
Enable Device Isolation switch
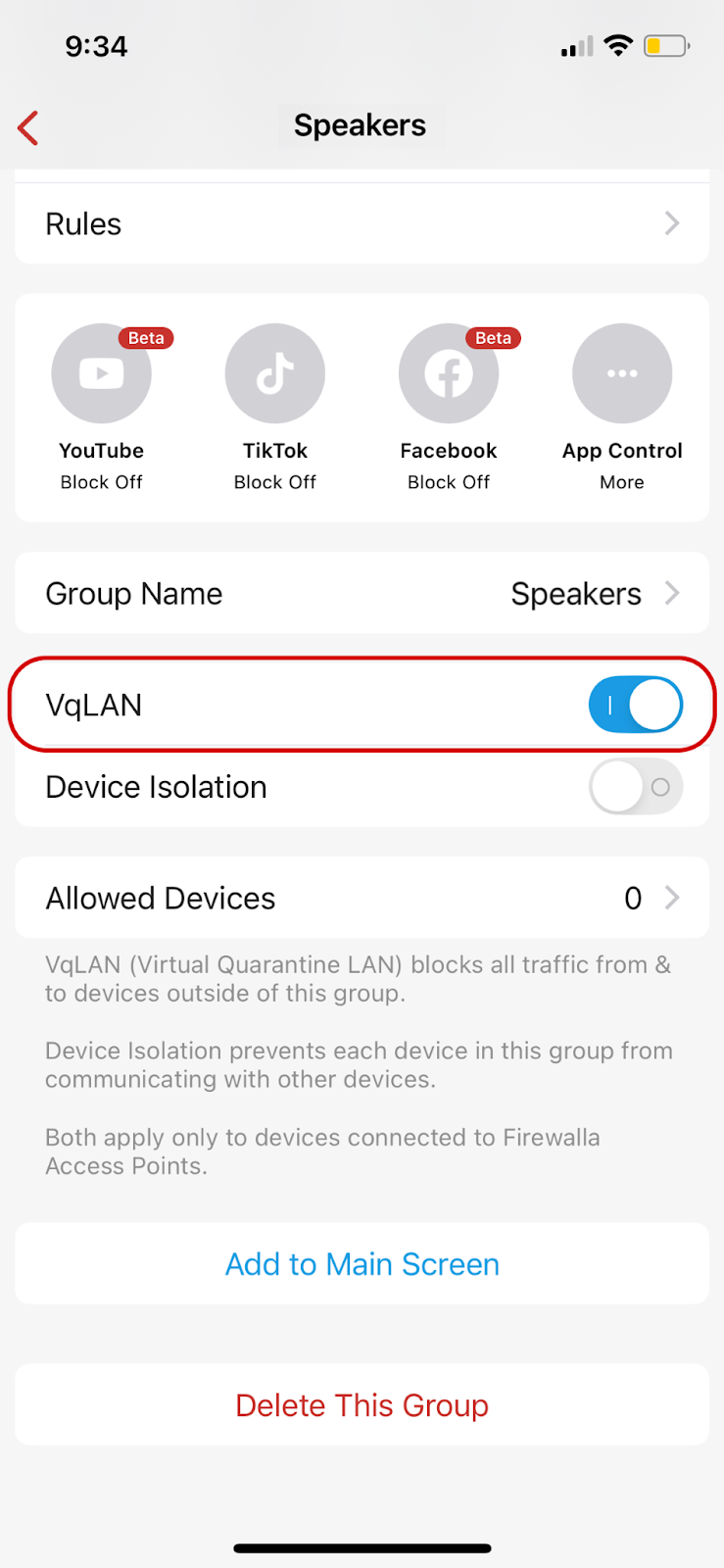pos(635,787)
